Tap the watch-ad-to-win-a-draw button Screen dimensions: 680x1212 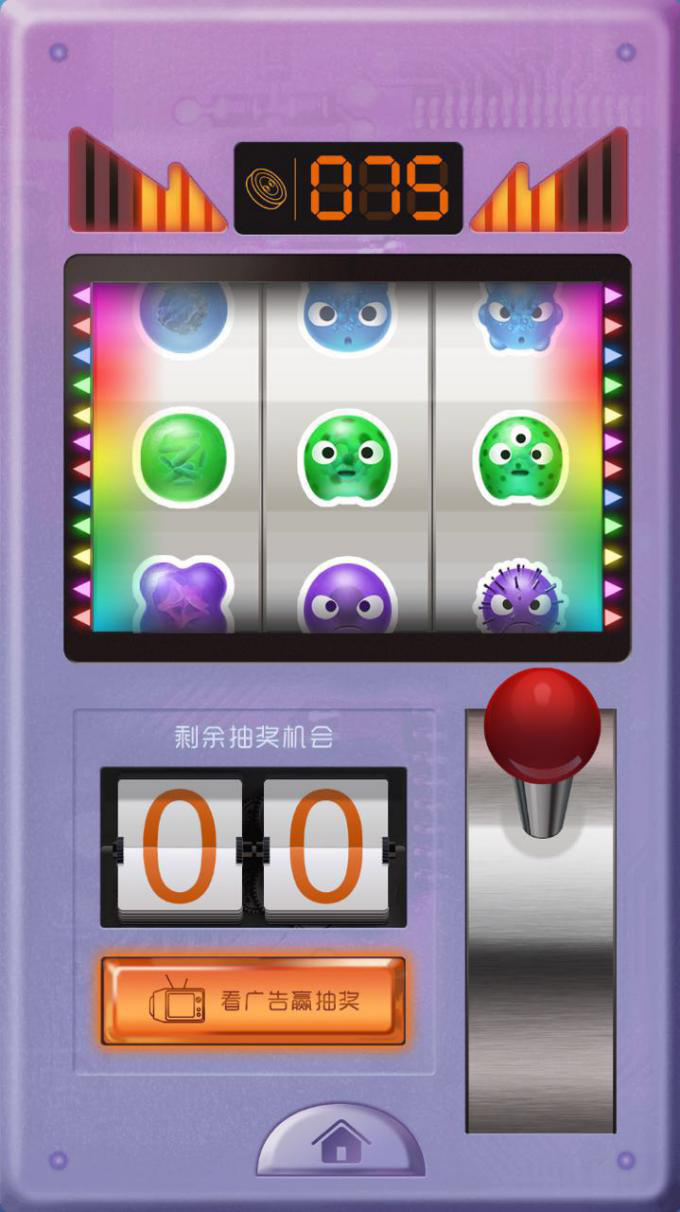253,1001
